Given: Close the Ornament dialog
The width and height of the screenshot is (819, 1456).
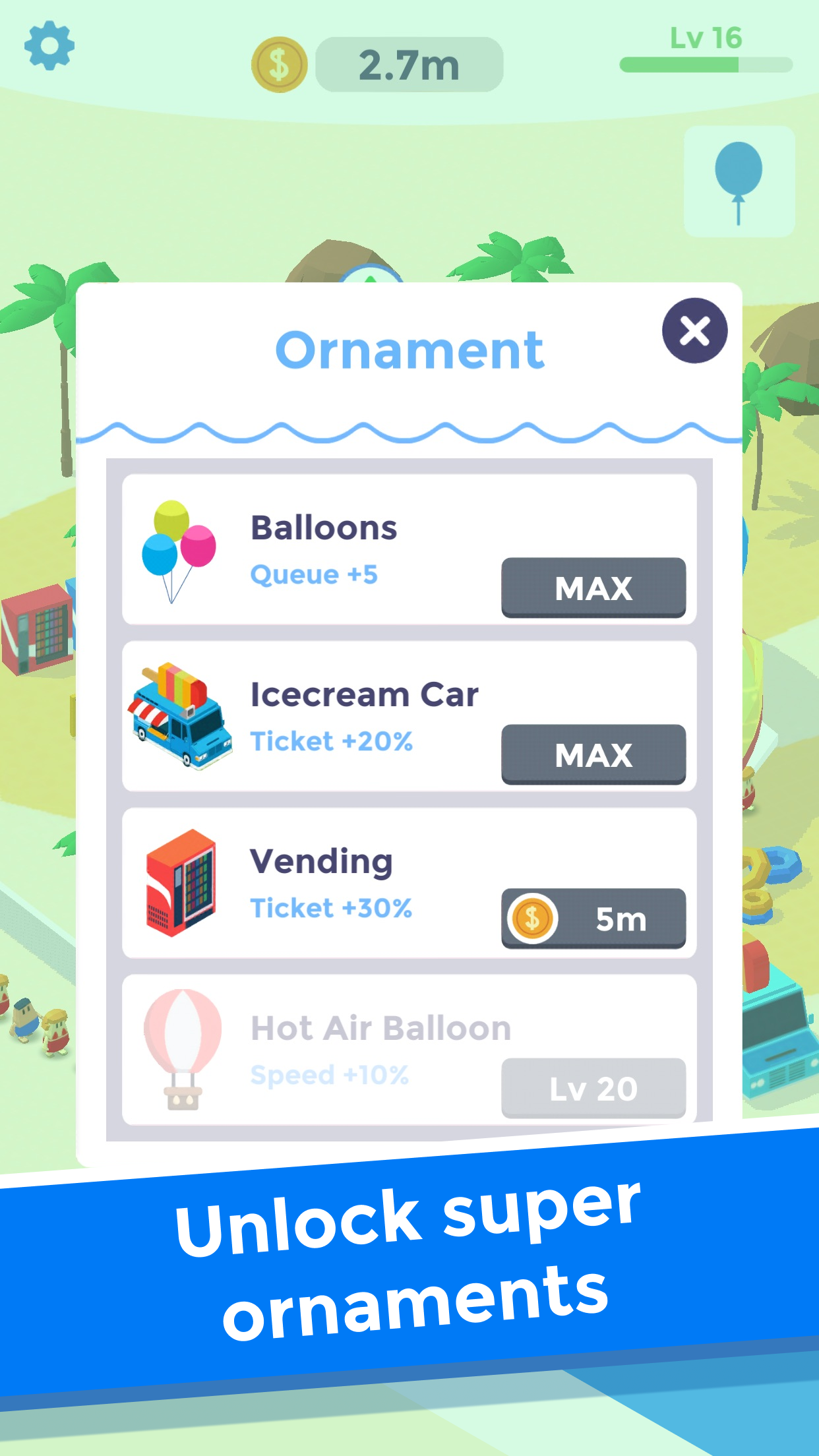Looking at the screenshot, I should tap(694, 330).
